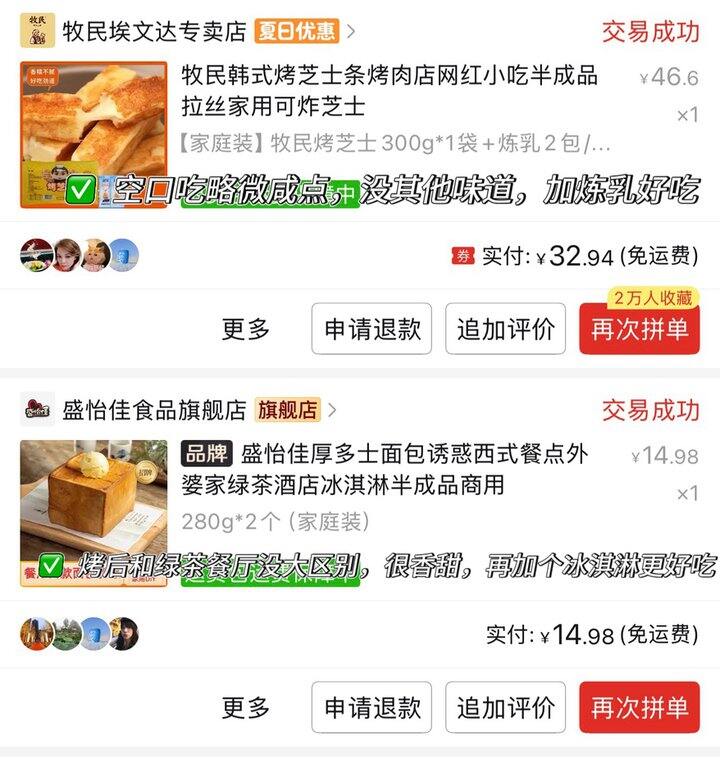Tap 申请退款 for the 盛怡佳厚多士 order
Viewport: 720px width, 759px height.
pos(372,708)
